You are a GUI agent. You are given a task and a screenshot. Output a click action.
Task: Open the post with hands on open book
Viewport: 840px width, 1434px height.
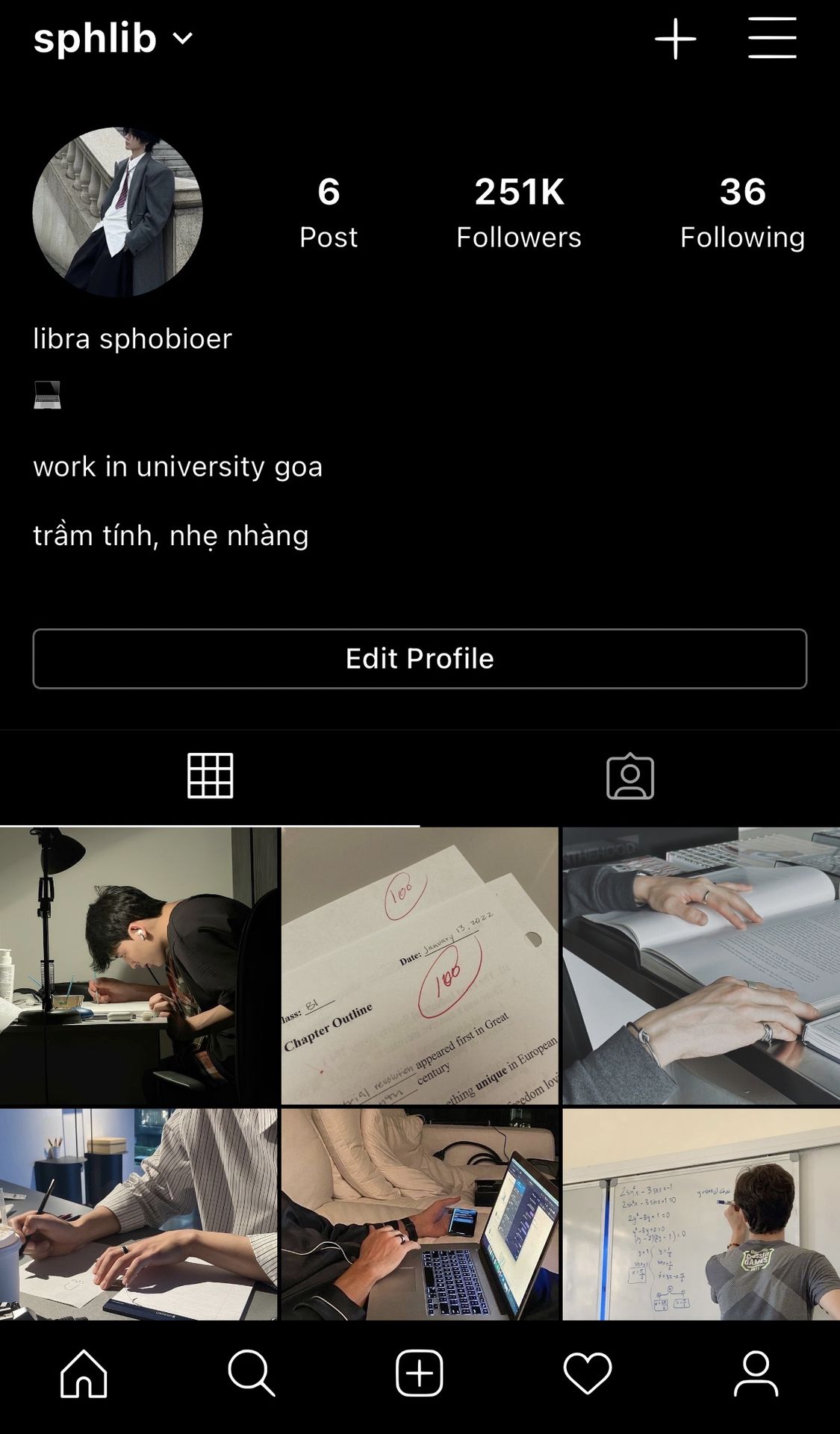click(700, 965)
